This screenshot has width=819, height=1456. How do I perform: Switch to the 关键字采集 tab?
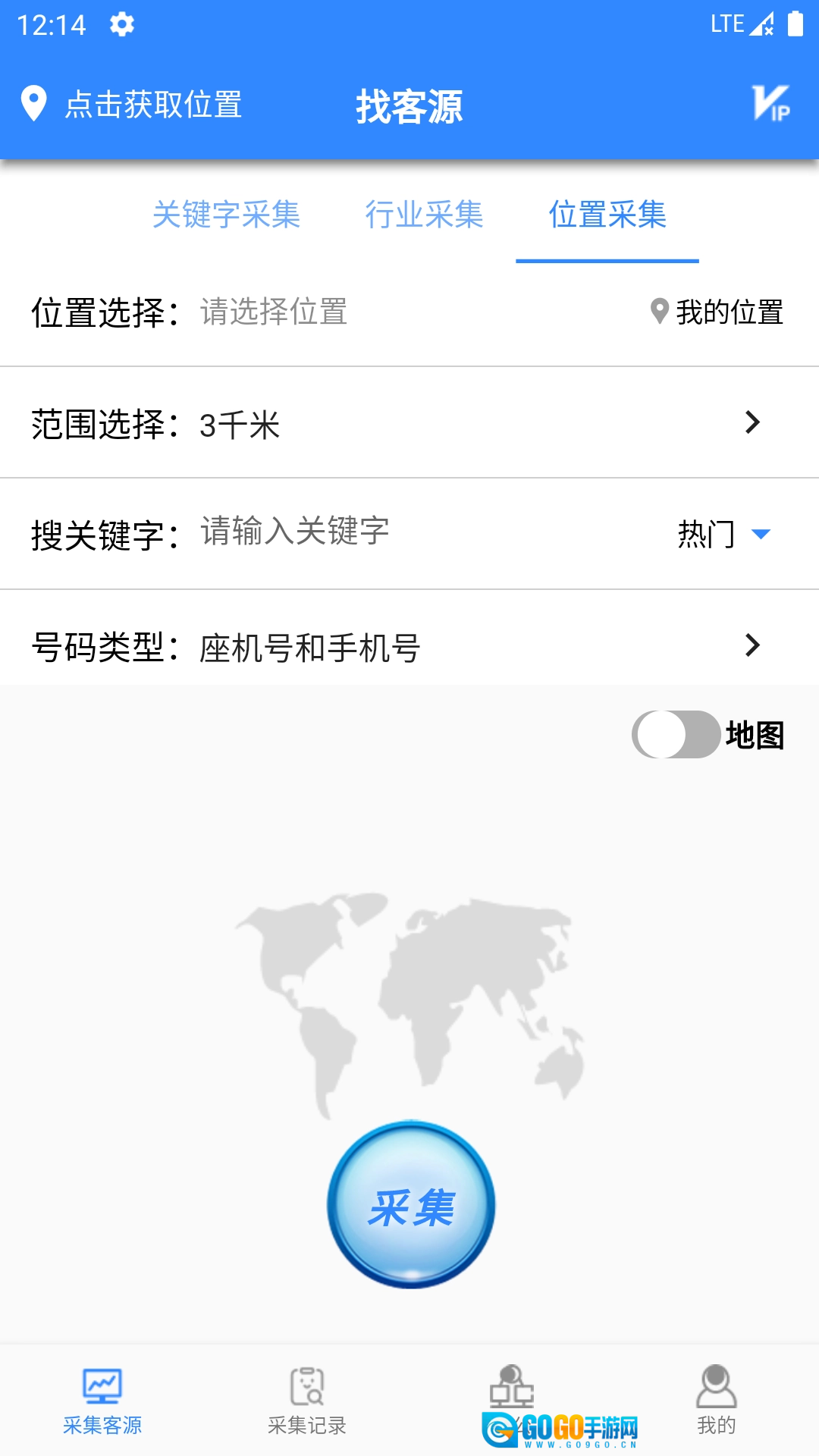pos(226,215)
